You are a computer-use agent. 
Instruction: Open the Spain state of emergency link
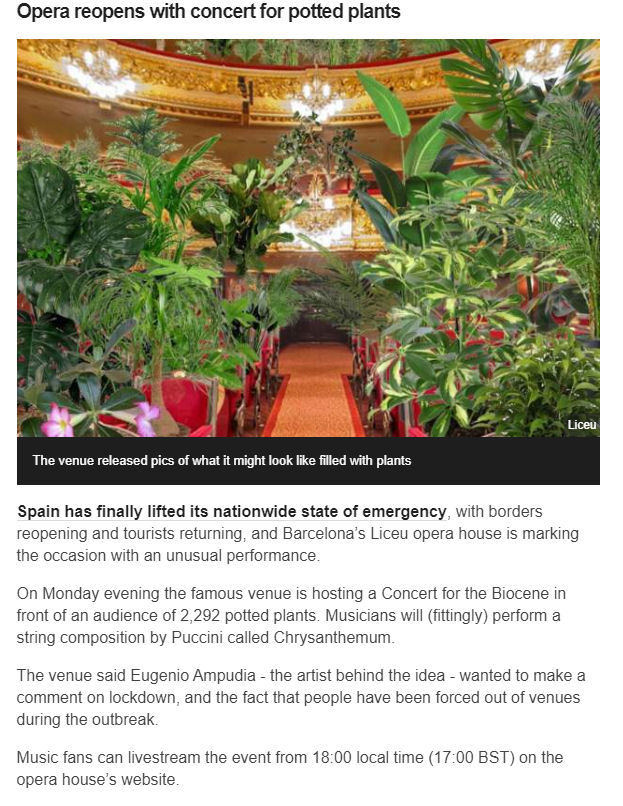coord(231,512)
